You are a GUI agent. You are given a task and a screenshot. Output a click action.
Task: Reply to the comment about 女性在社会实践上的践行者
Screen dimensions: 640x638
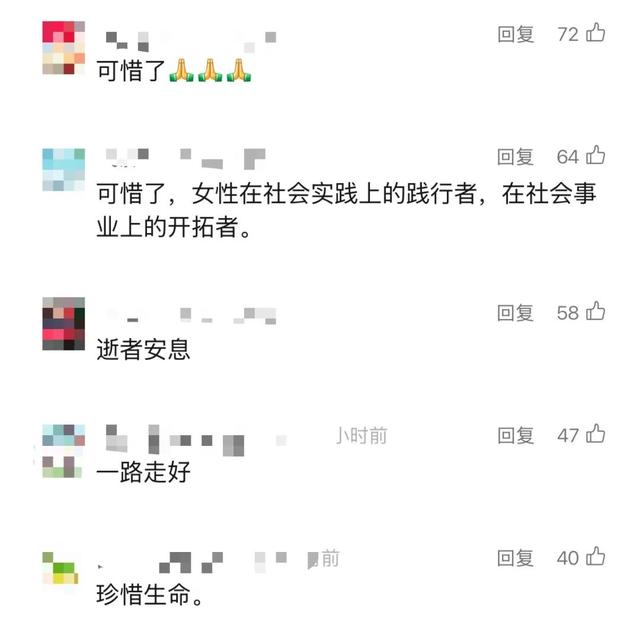tap(516, 157)
